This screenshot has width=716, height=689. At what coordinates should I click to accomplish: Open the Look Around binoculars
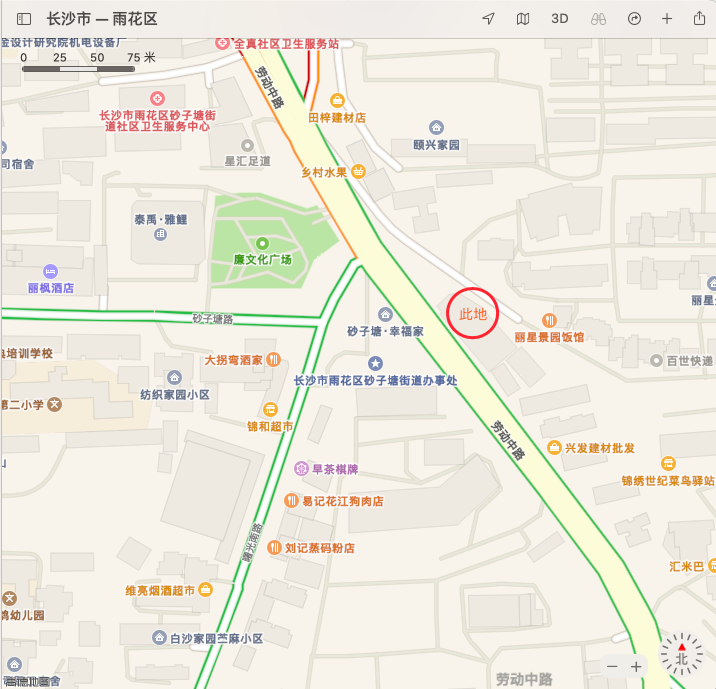pyautogui.click(x=598, y=19)
